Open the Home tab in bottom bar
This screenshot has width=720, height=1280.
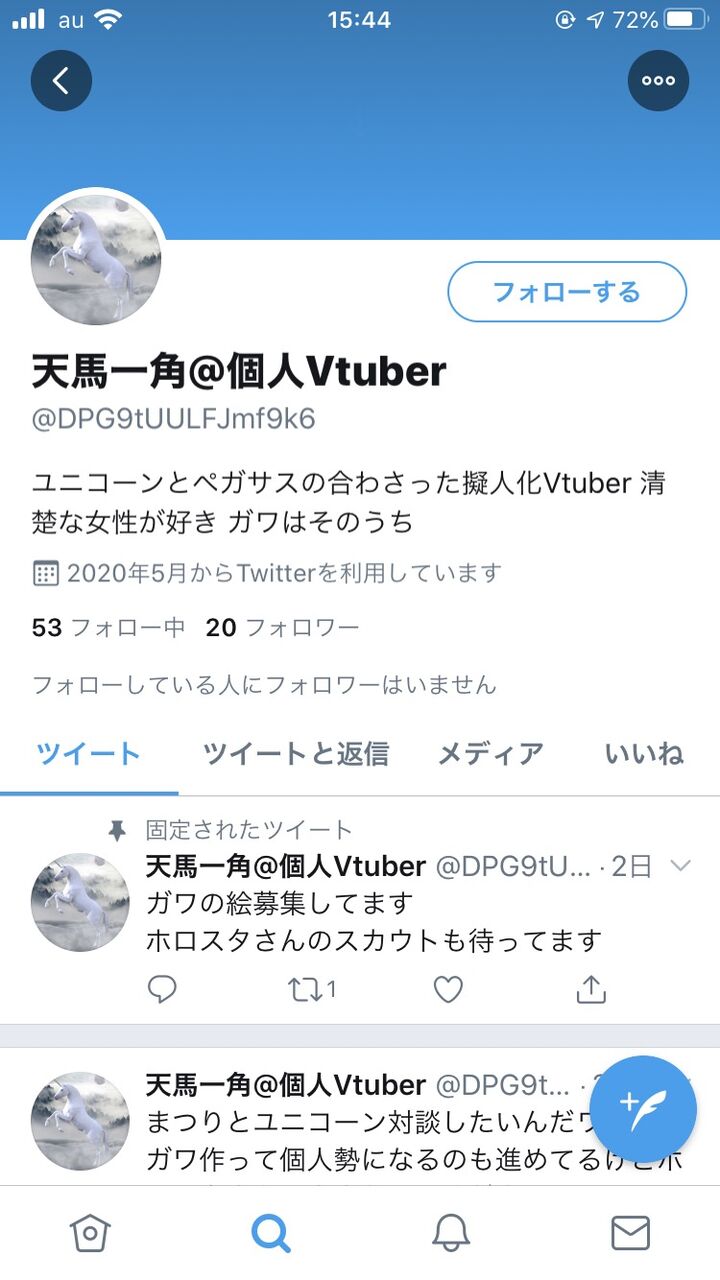(x=90, y=1234)
